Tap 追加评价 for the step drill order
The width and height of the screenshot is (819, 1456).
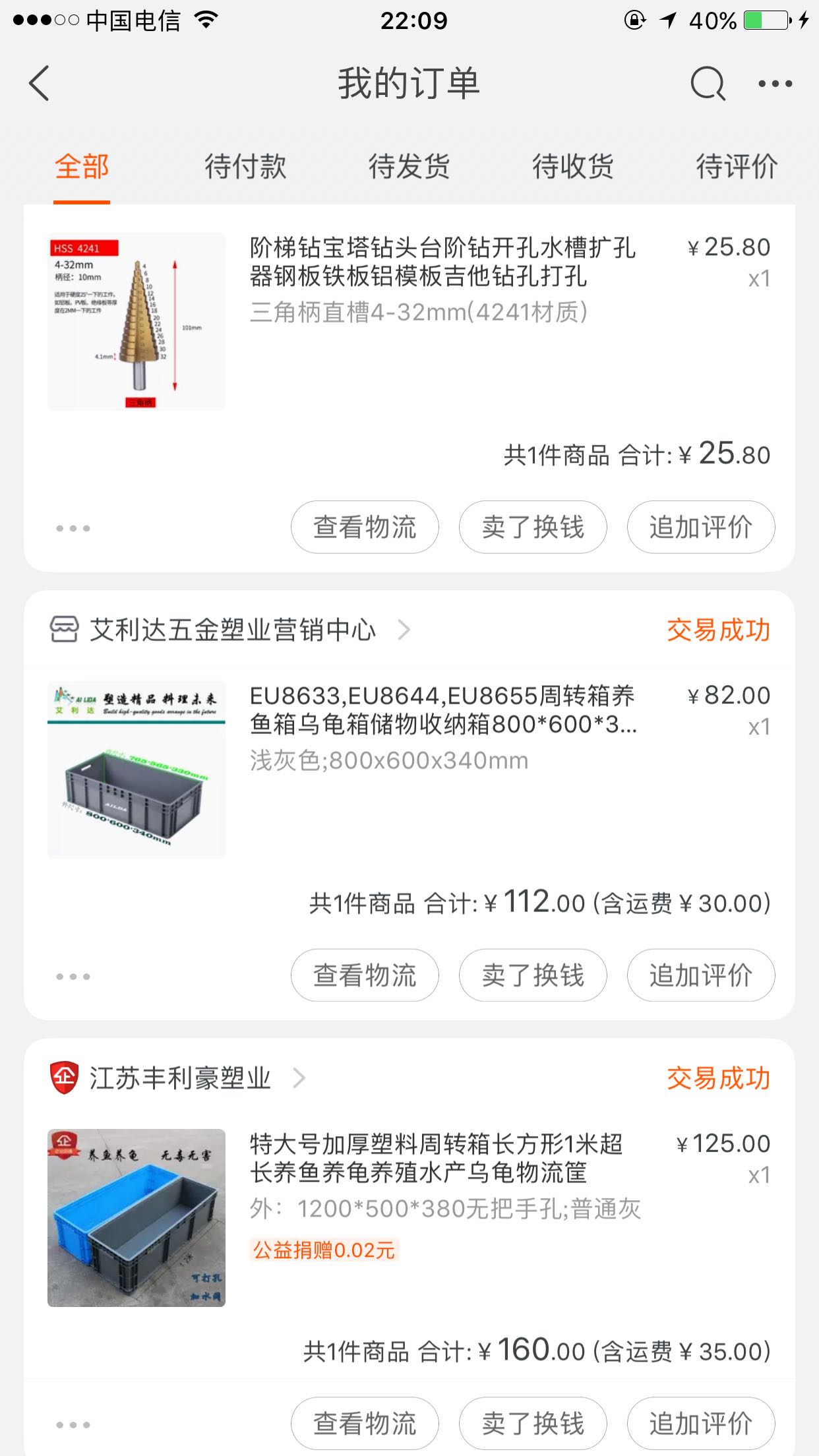pos(701,527)
